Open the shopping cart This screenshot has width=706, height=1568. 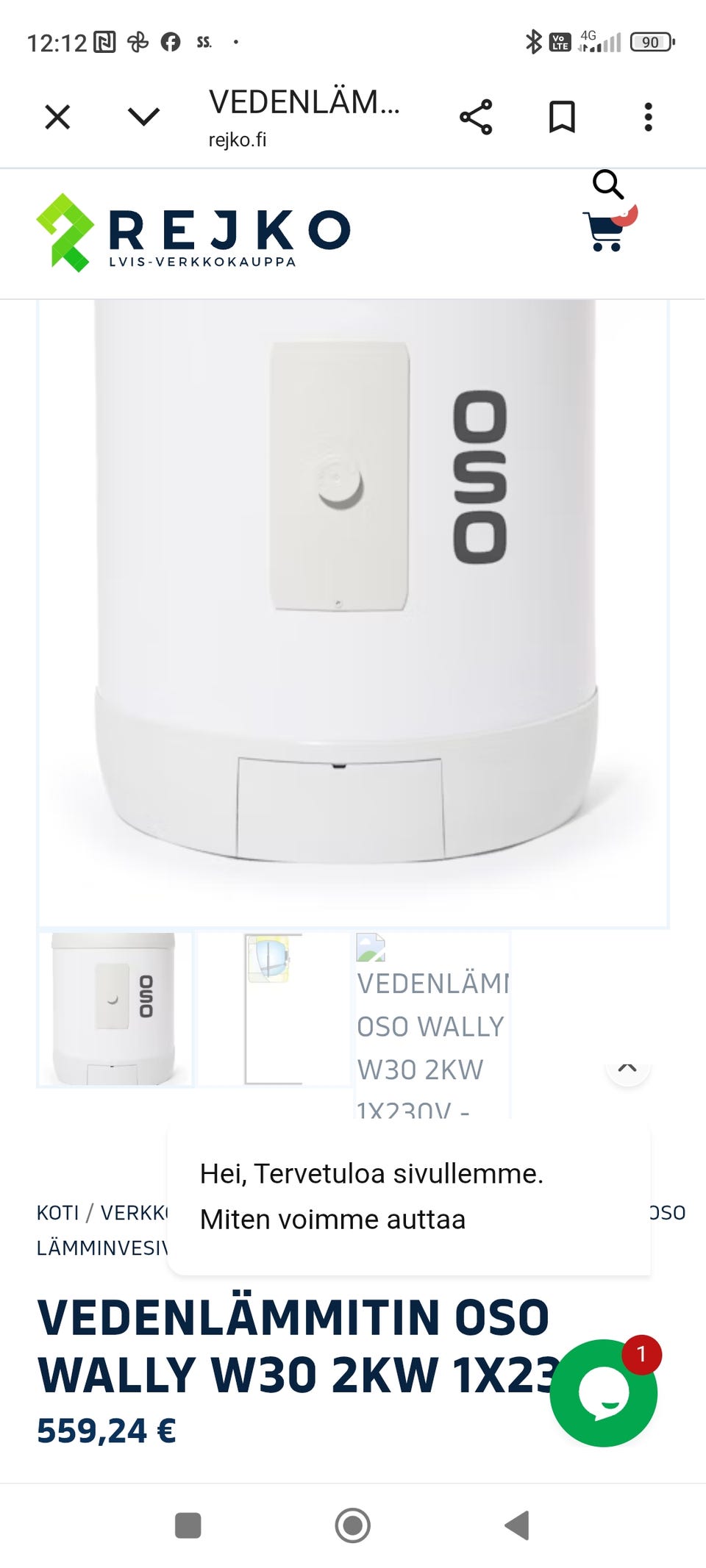tap(605, 231)
